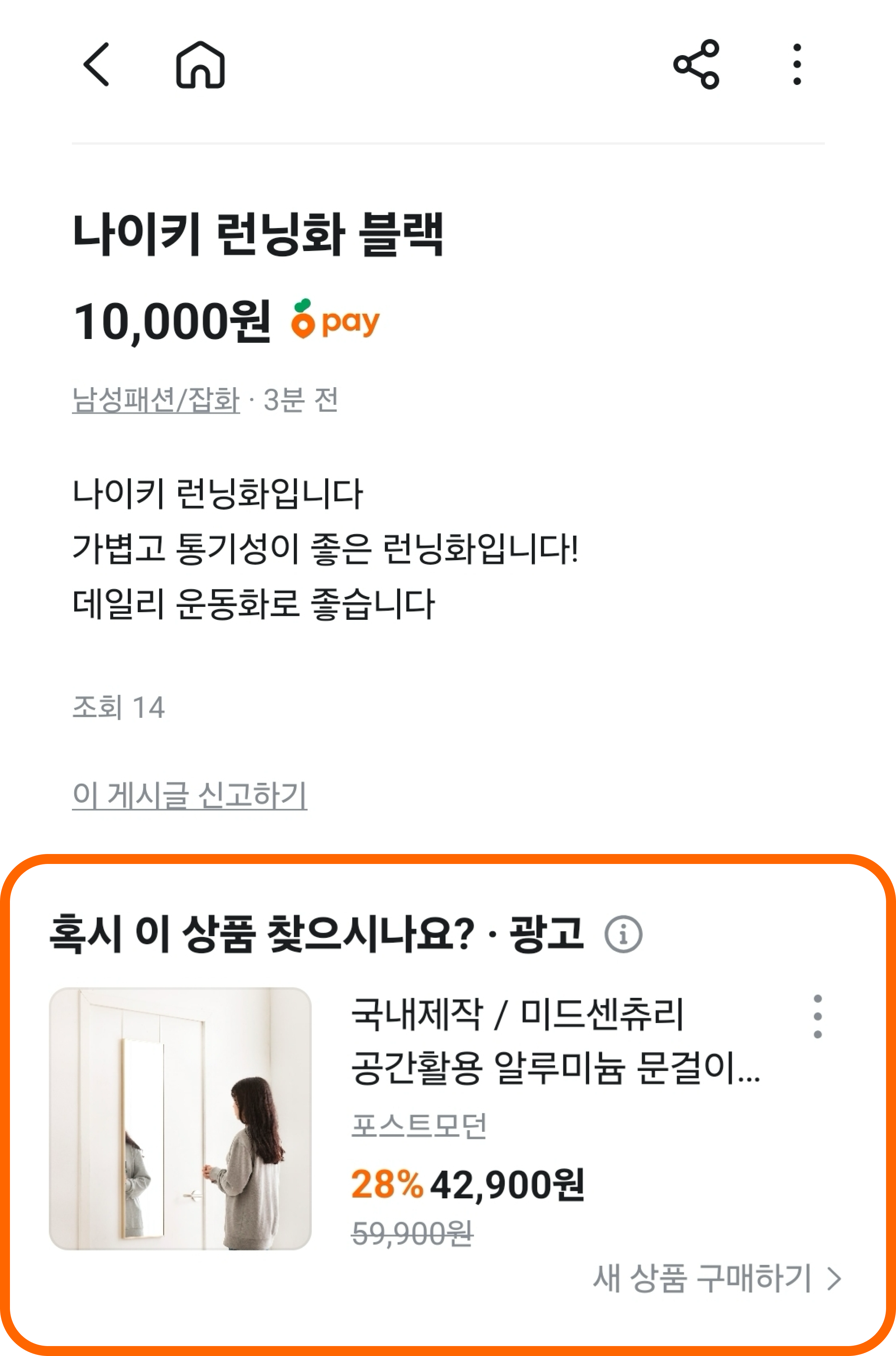The image size is (896, 1356).
Task: Tap 이 게시글 신고하기 to report the post
Action: 189,795
